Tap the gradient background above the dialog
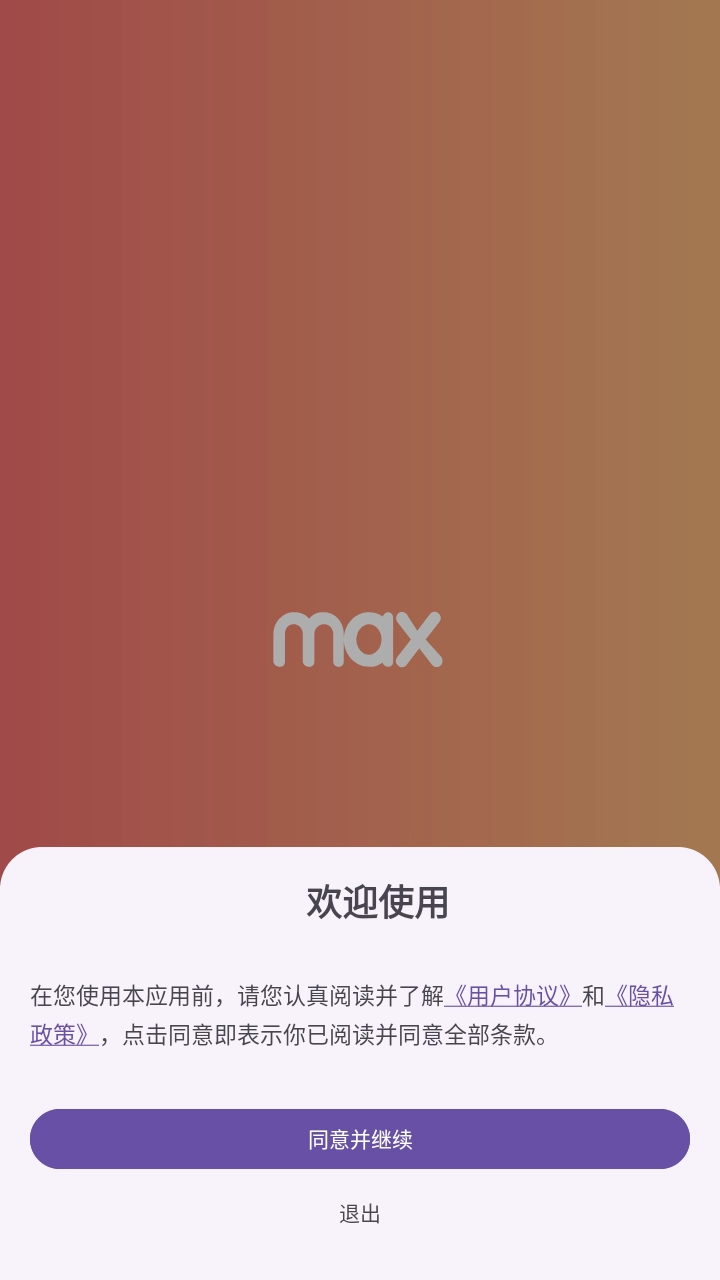 click(360, 400)
